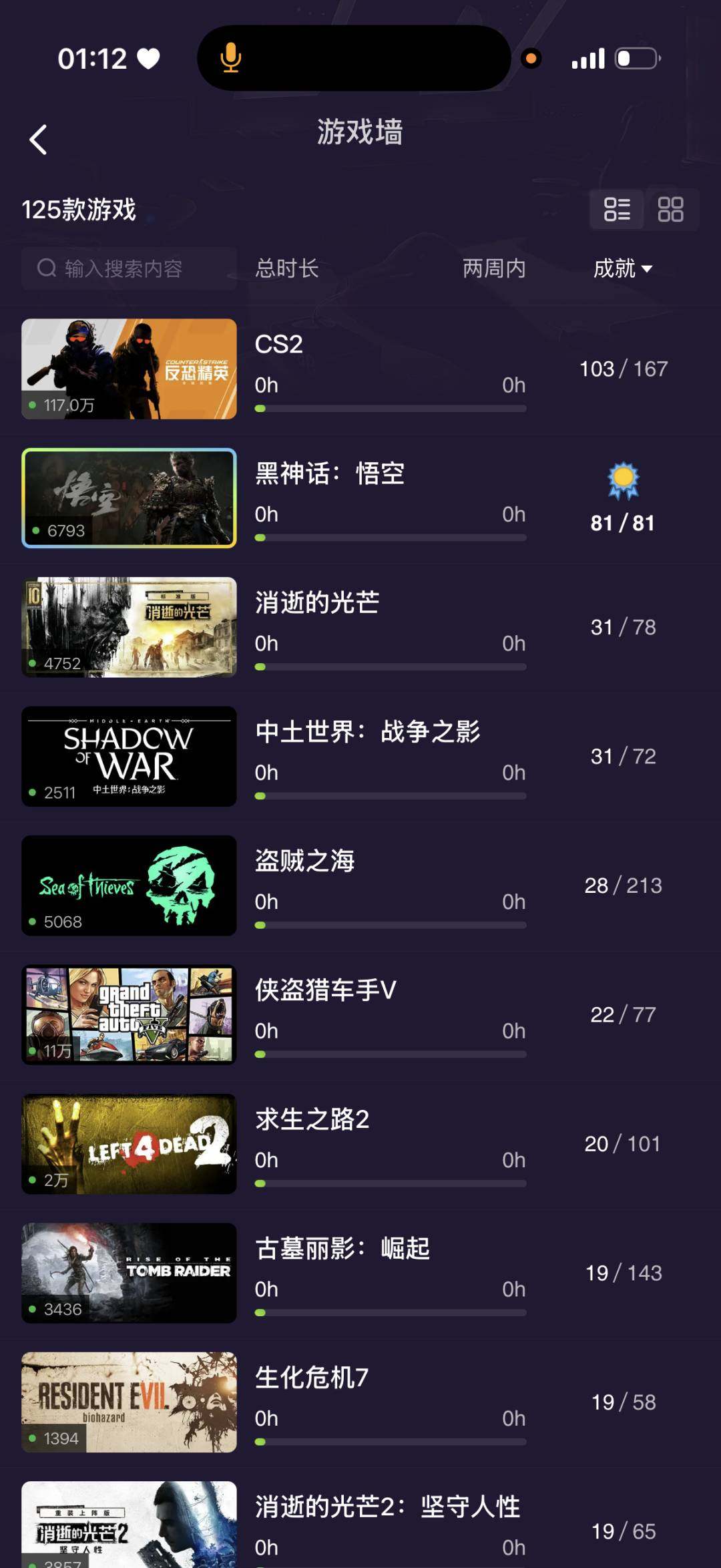
Task: Tap the microphone icon in status bar
Action: (230, 59)
